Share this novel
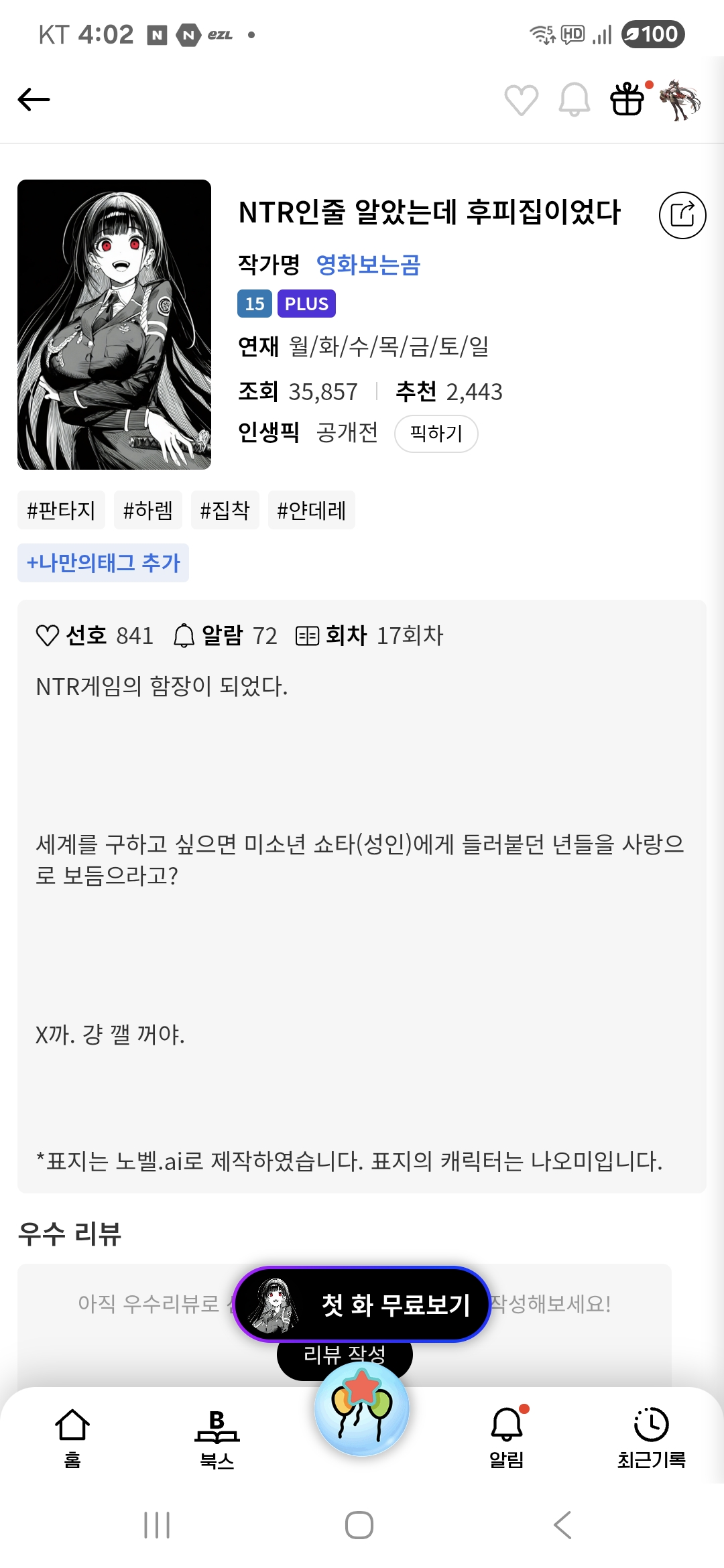Image resolution: width=724 pixels, height=1568 pixels. tap(682, 215)
